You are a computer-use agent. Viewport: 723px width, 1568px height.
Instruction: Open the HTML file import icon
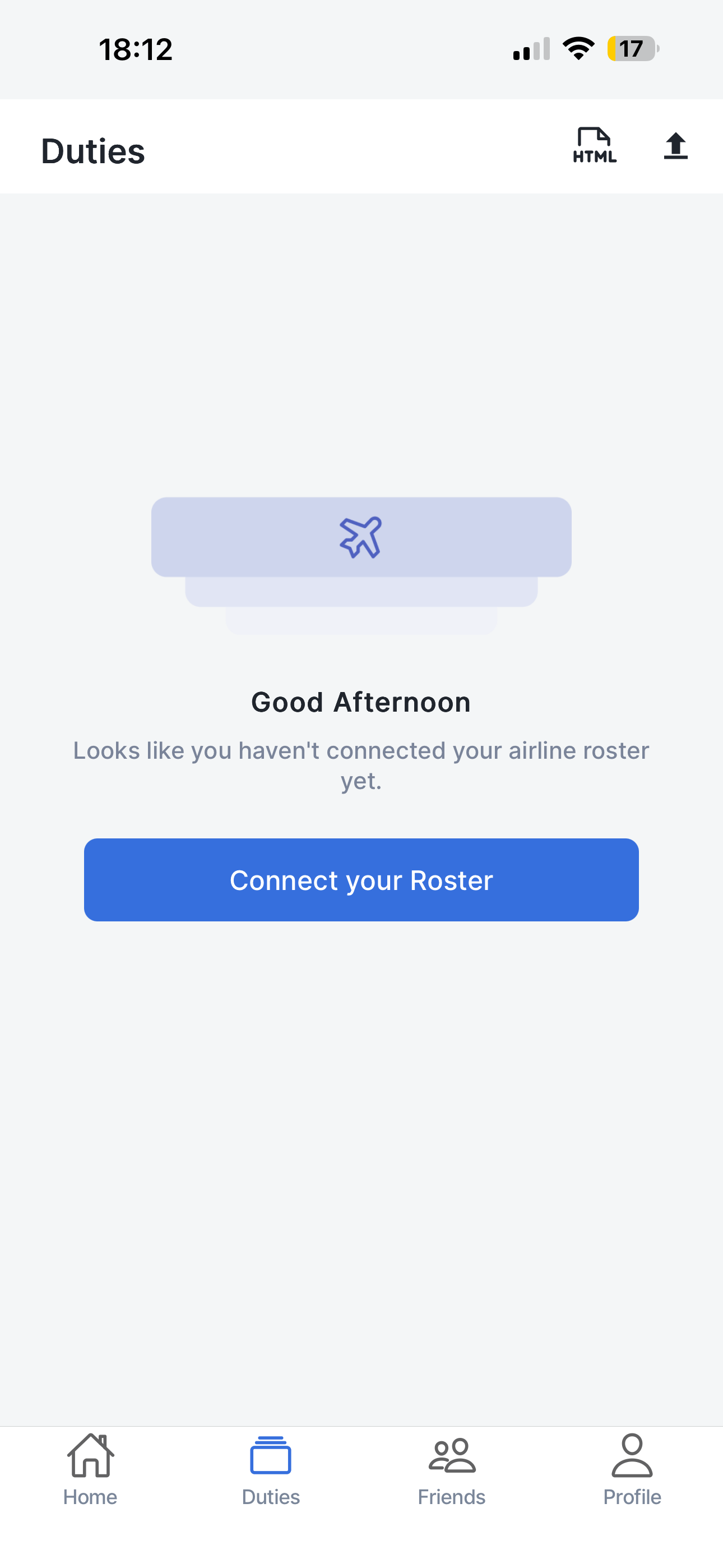tap(594, 145)
